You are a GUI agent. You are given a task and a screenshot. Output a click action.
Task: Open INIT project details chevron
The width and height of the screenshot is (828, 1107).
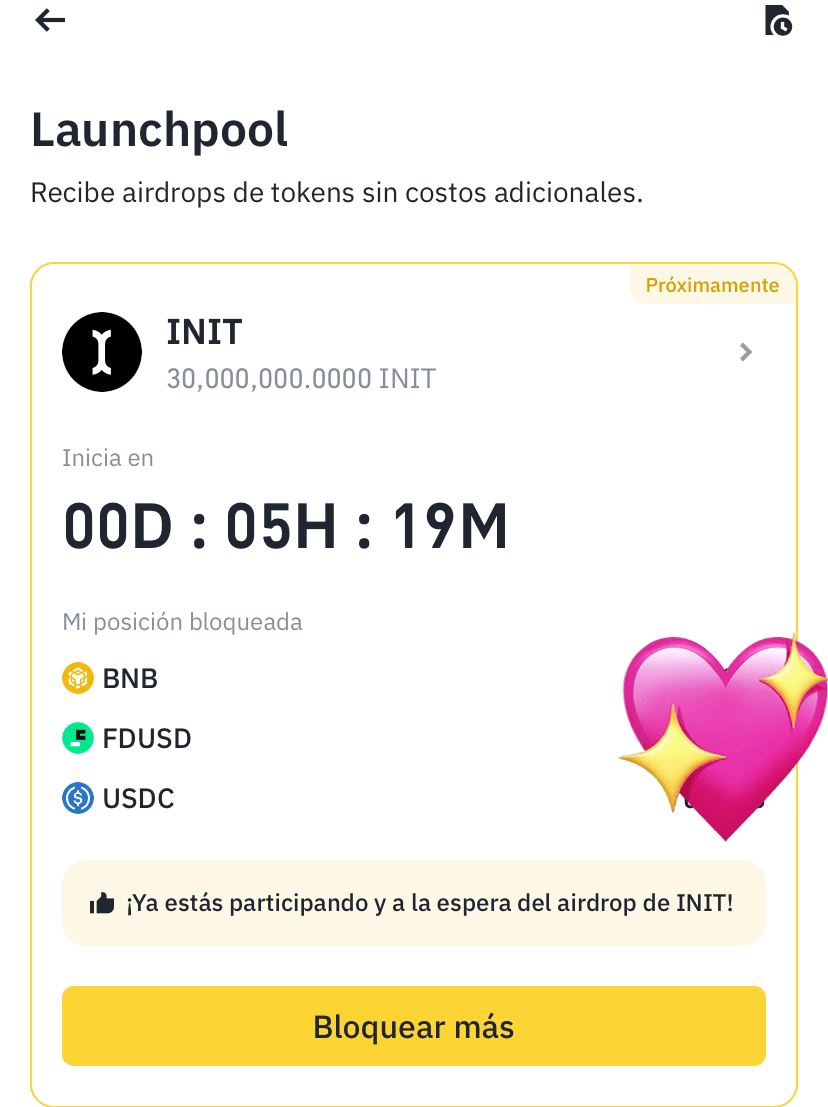(x=745, y=352)
